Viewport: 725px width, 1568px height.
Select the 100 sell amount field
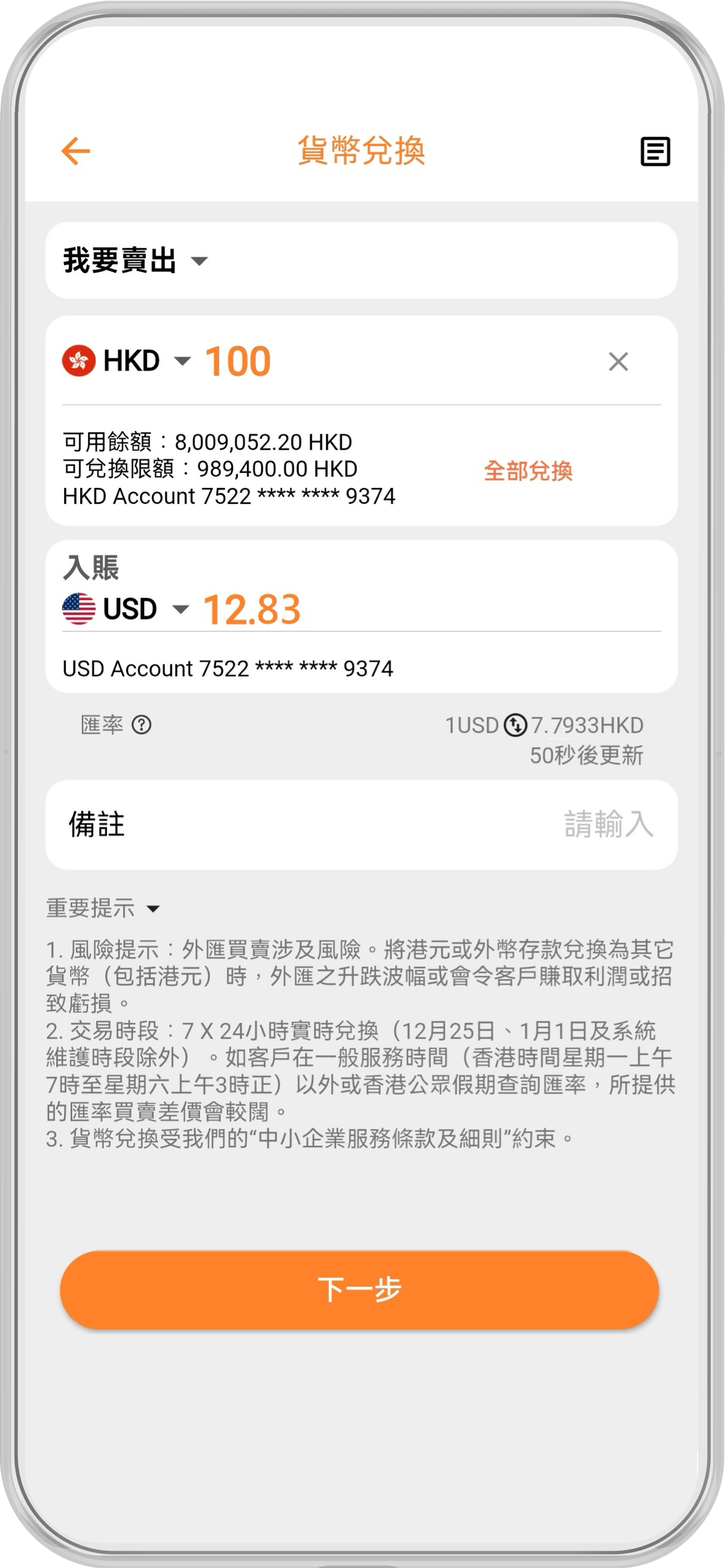237,360
